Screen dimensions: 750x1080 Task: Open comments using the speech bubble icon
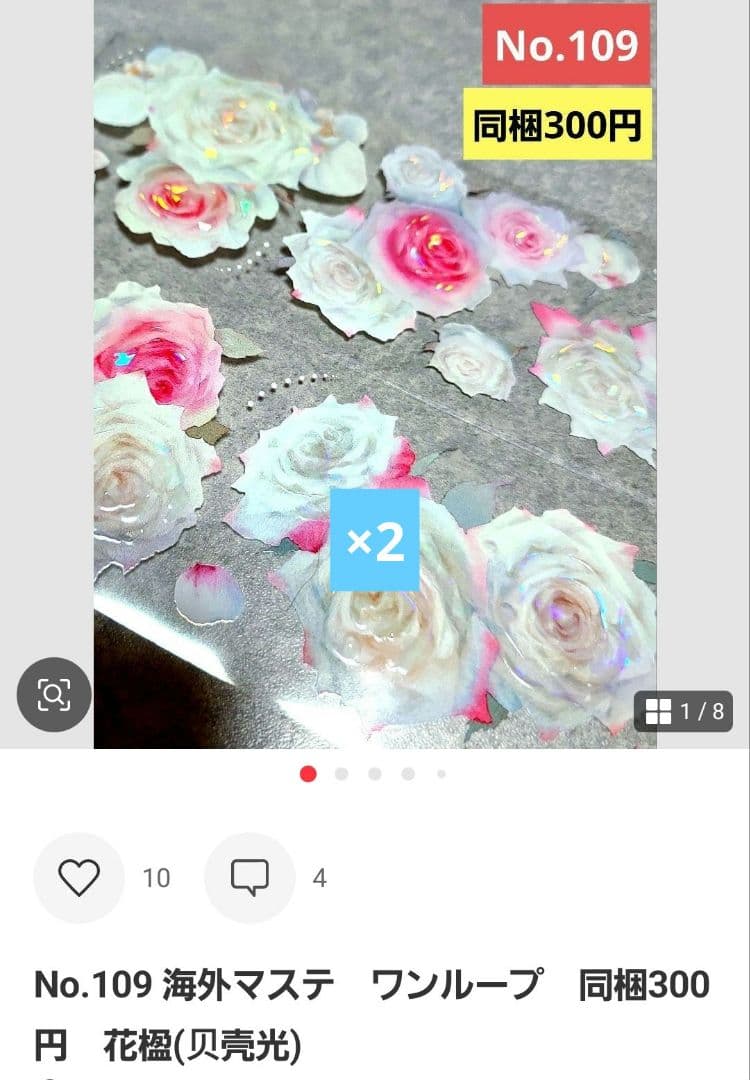[253, 877]
